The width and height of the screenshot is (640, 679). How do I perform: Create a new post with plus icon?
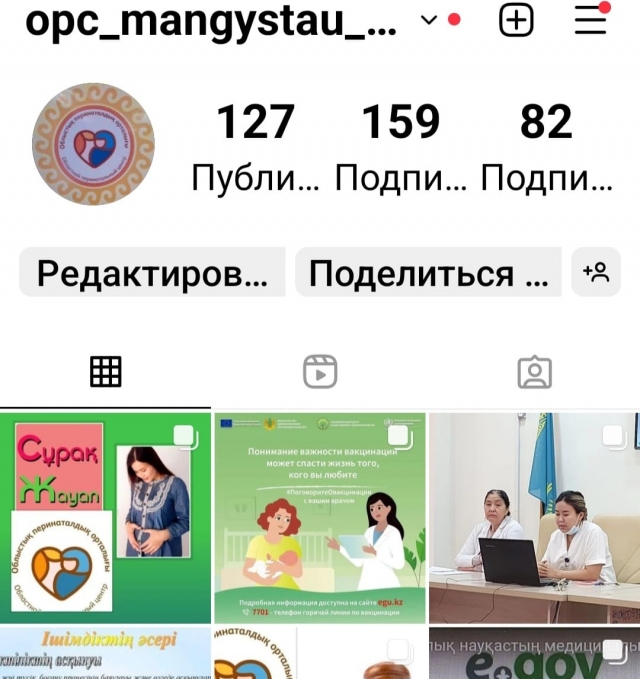(516, 21)
